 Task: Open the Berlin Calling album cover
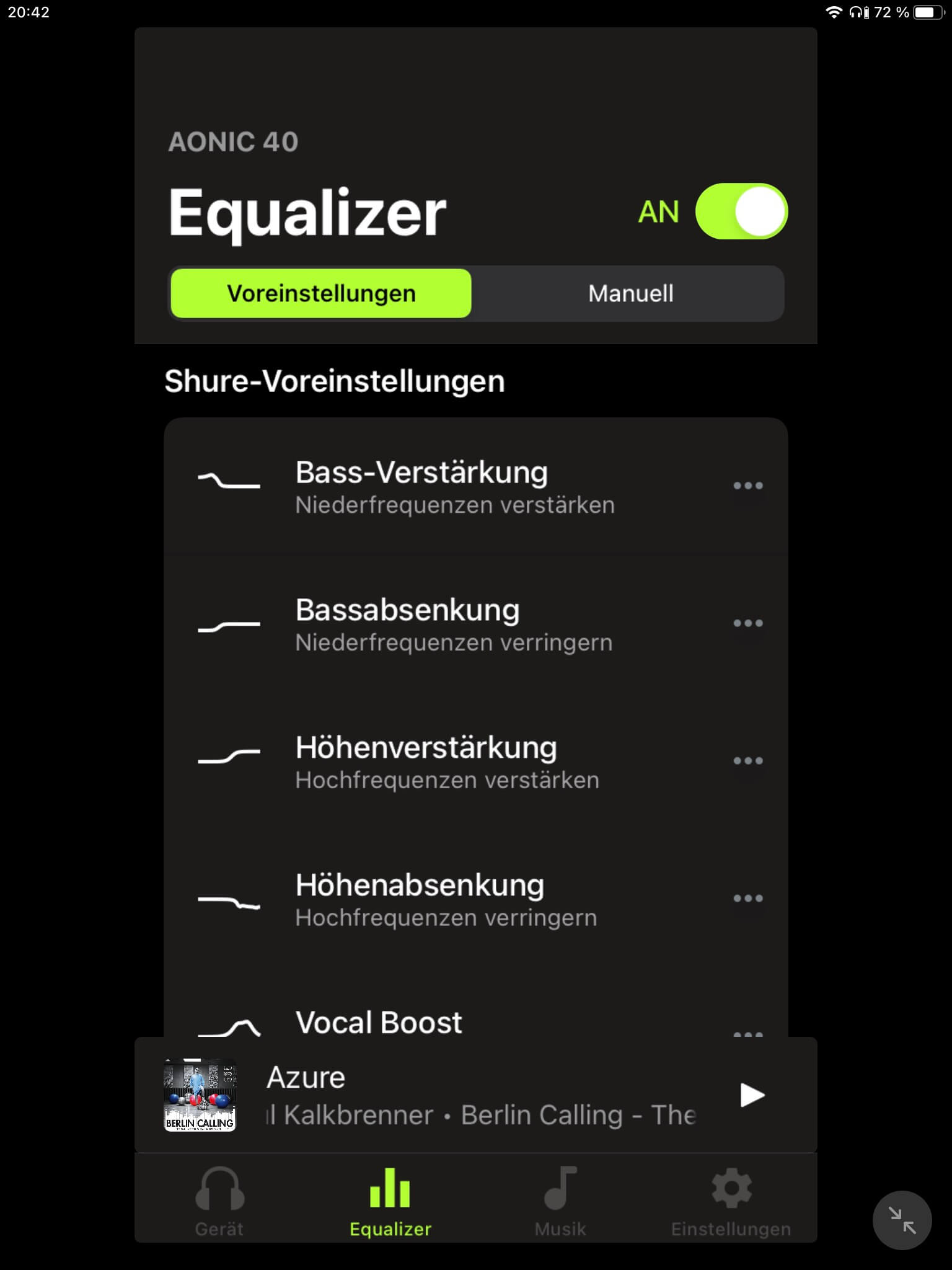200,1095
